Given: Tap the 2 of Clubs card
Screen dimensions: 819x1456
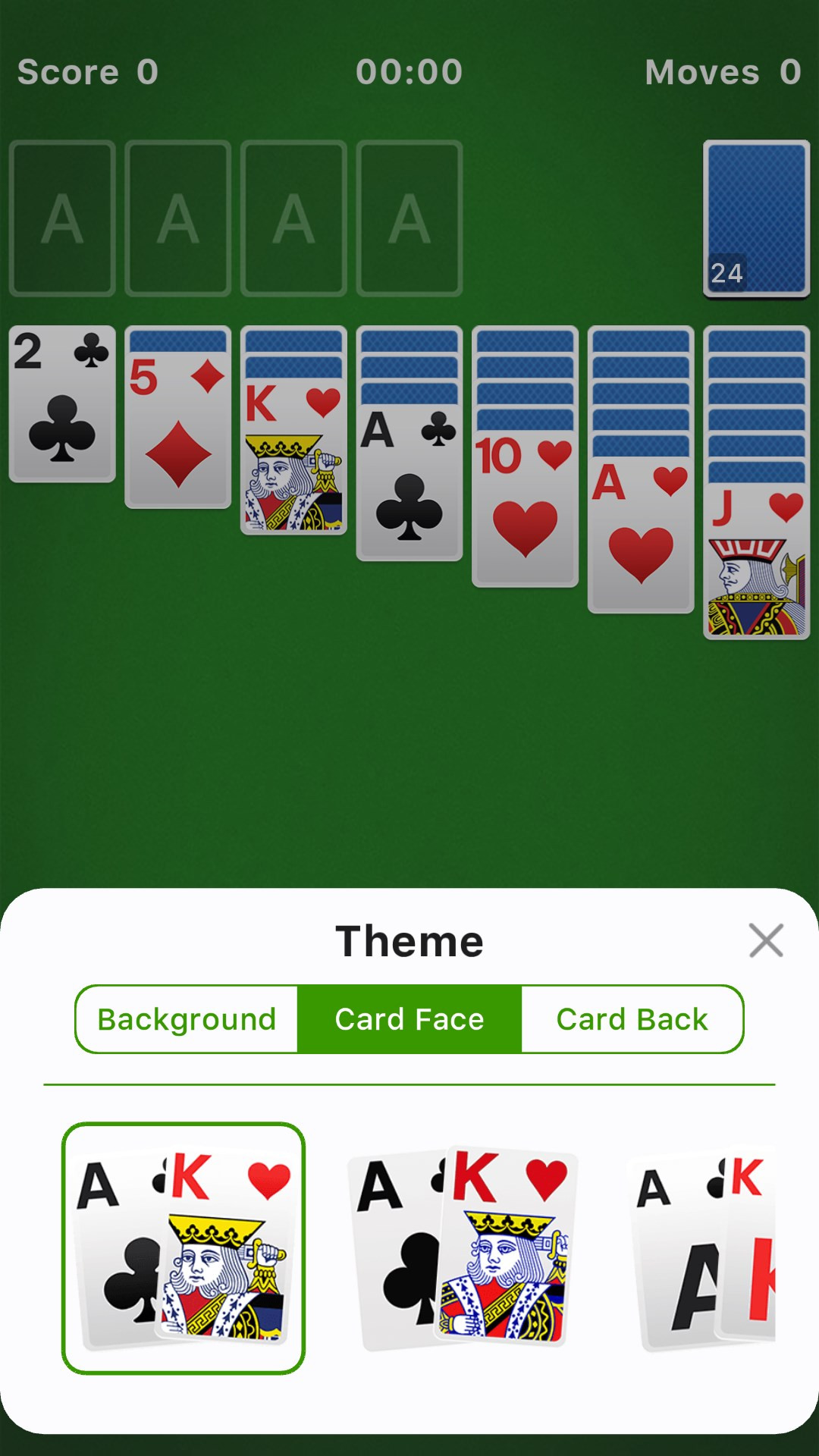Looking at the screenshot, I should tap(62, 406).
